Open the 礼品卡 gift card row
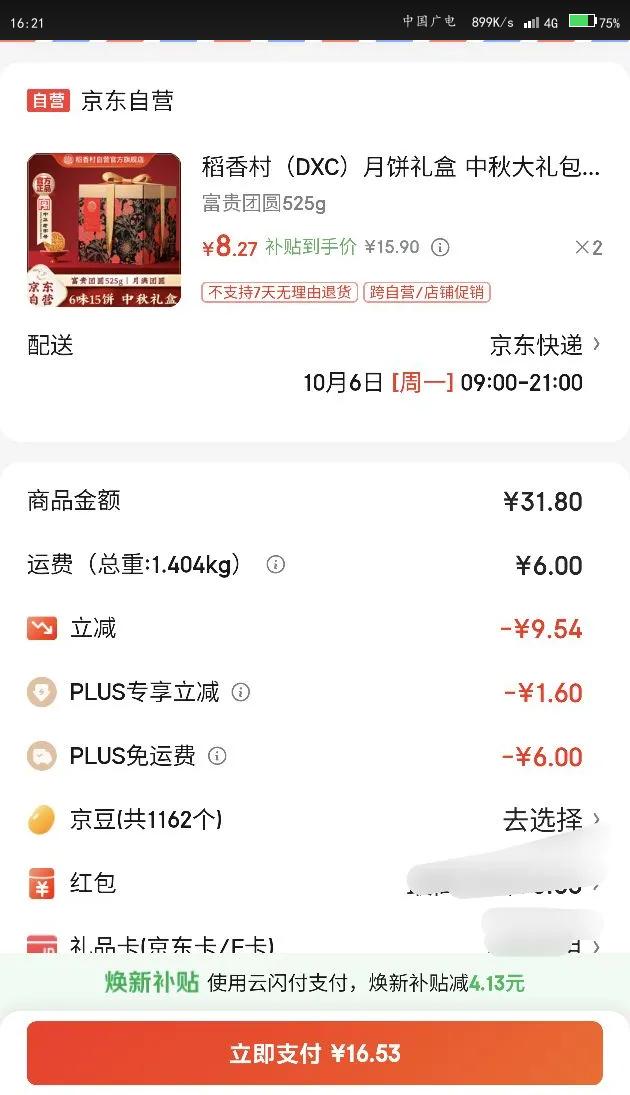 click(315, 944)
